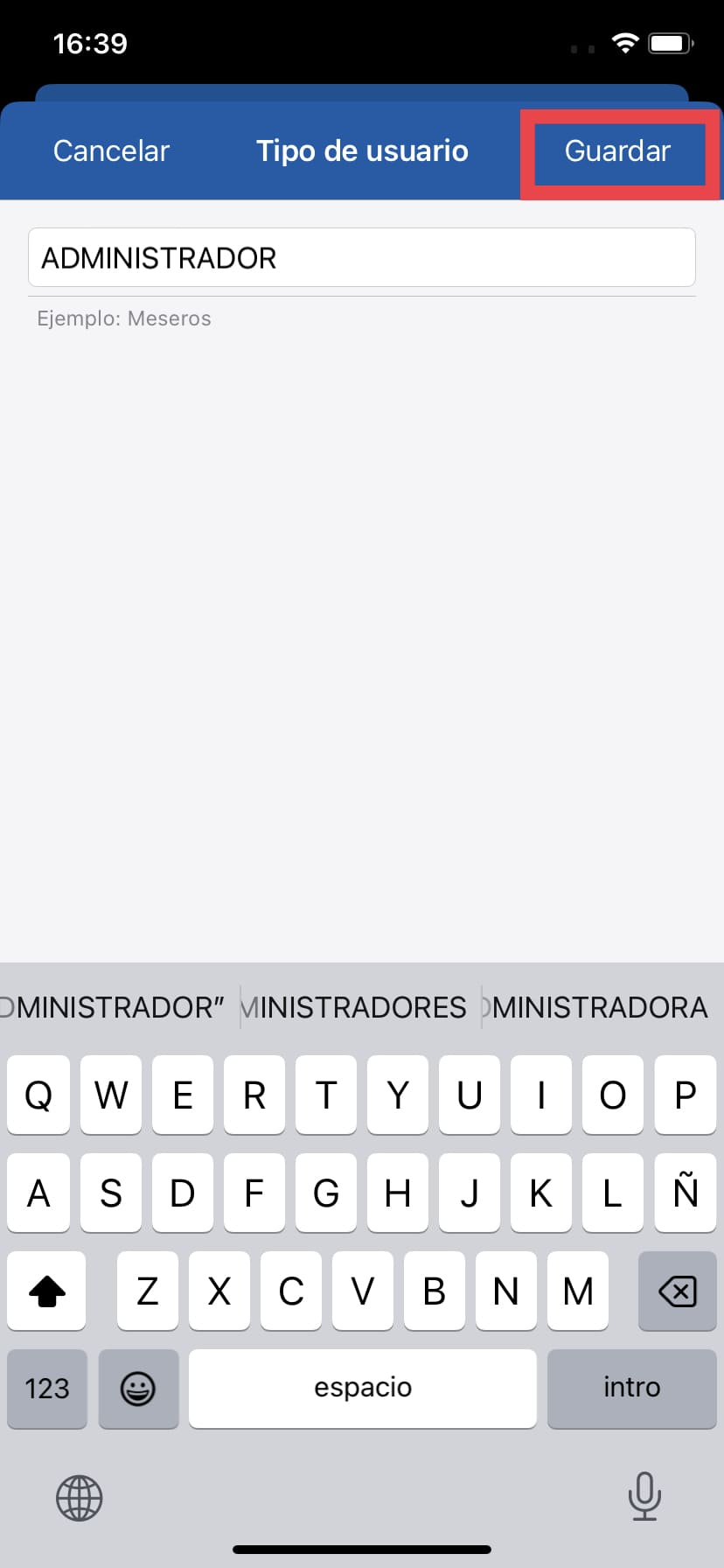Tap the time display in the status bar

90,43
